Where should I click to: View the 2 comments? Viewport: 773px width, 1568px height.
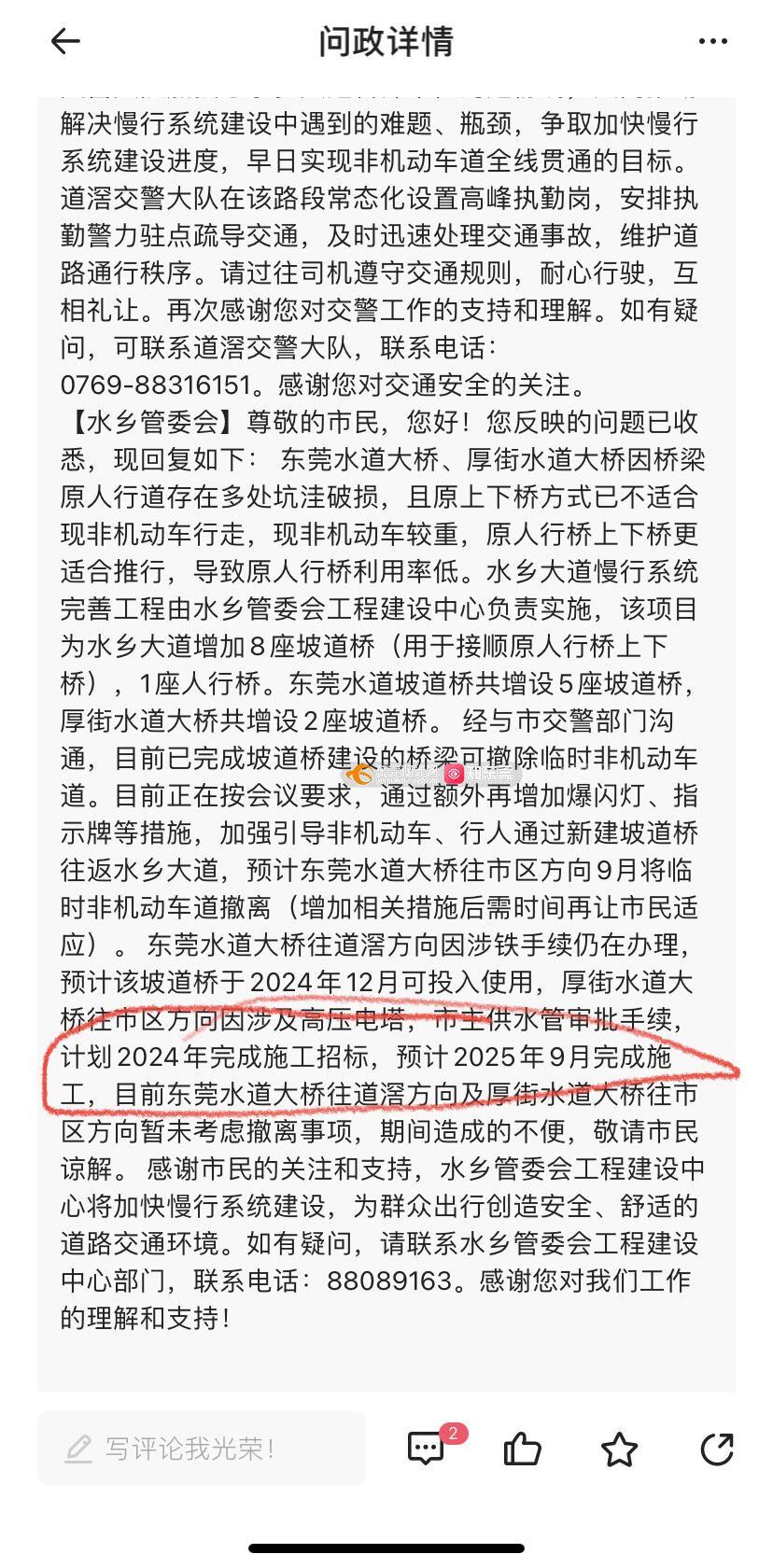428,1449
